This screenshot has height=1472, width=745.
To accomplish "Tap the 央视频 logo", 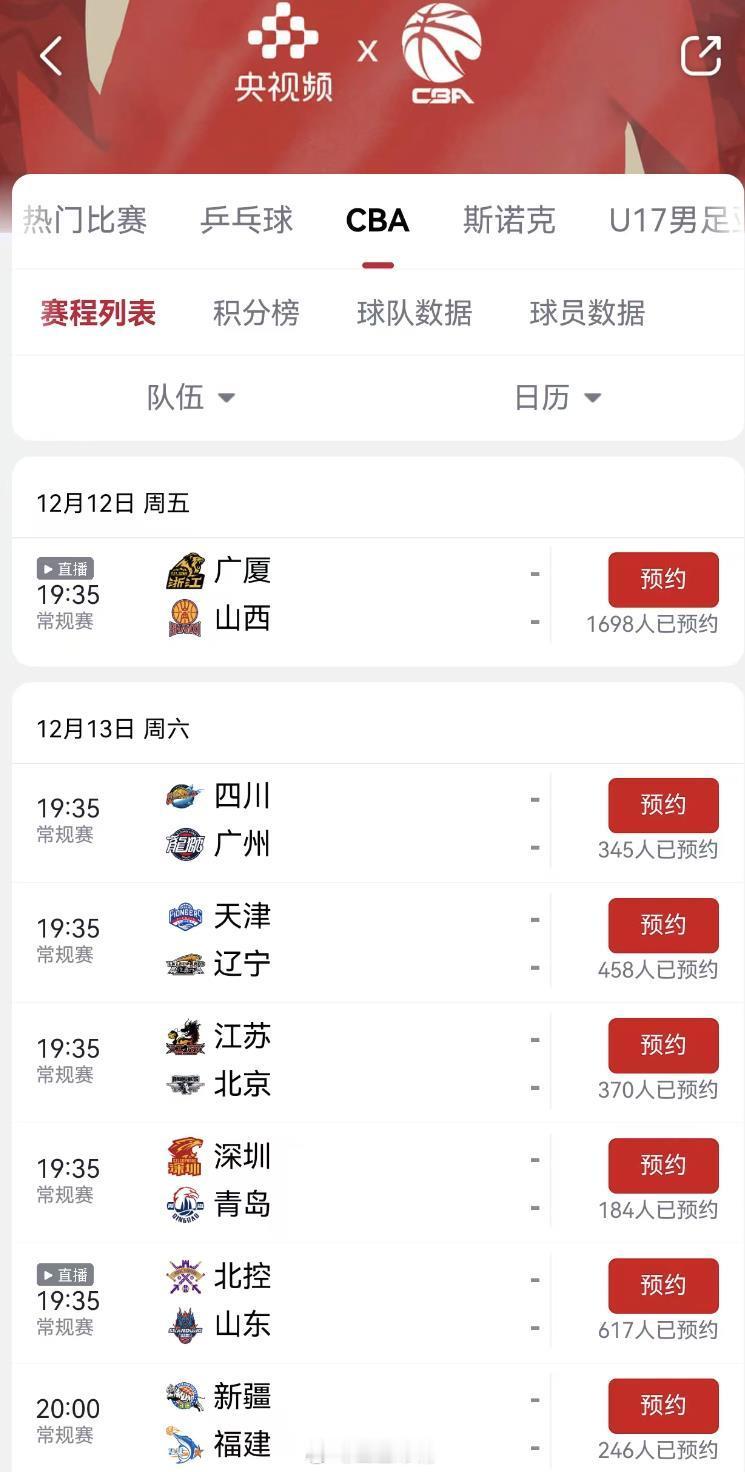I will click(285, 55).
